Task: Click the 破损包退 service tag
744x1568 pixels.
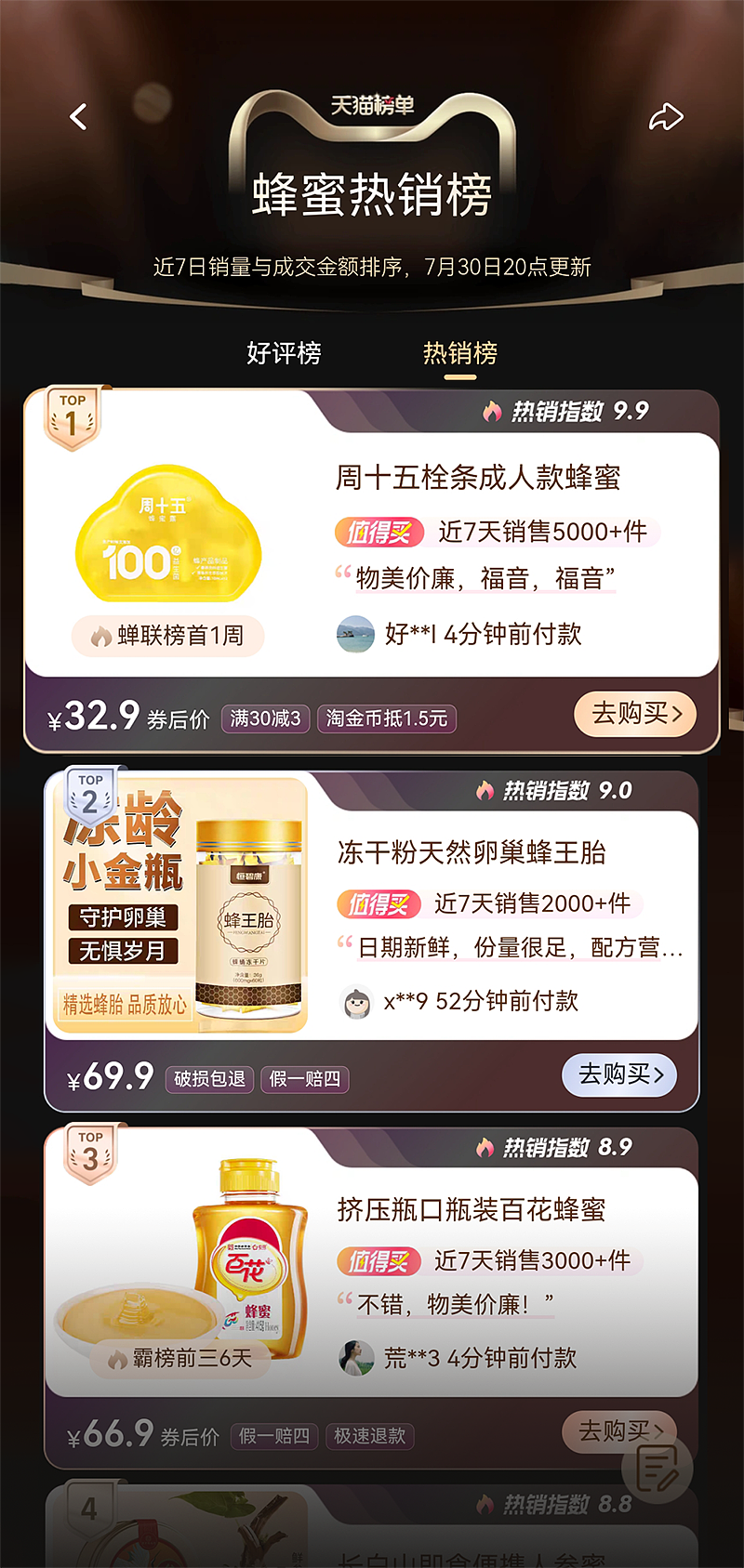Action: (208, 1079)
